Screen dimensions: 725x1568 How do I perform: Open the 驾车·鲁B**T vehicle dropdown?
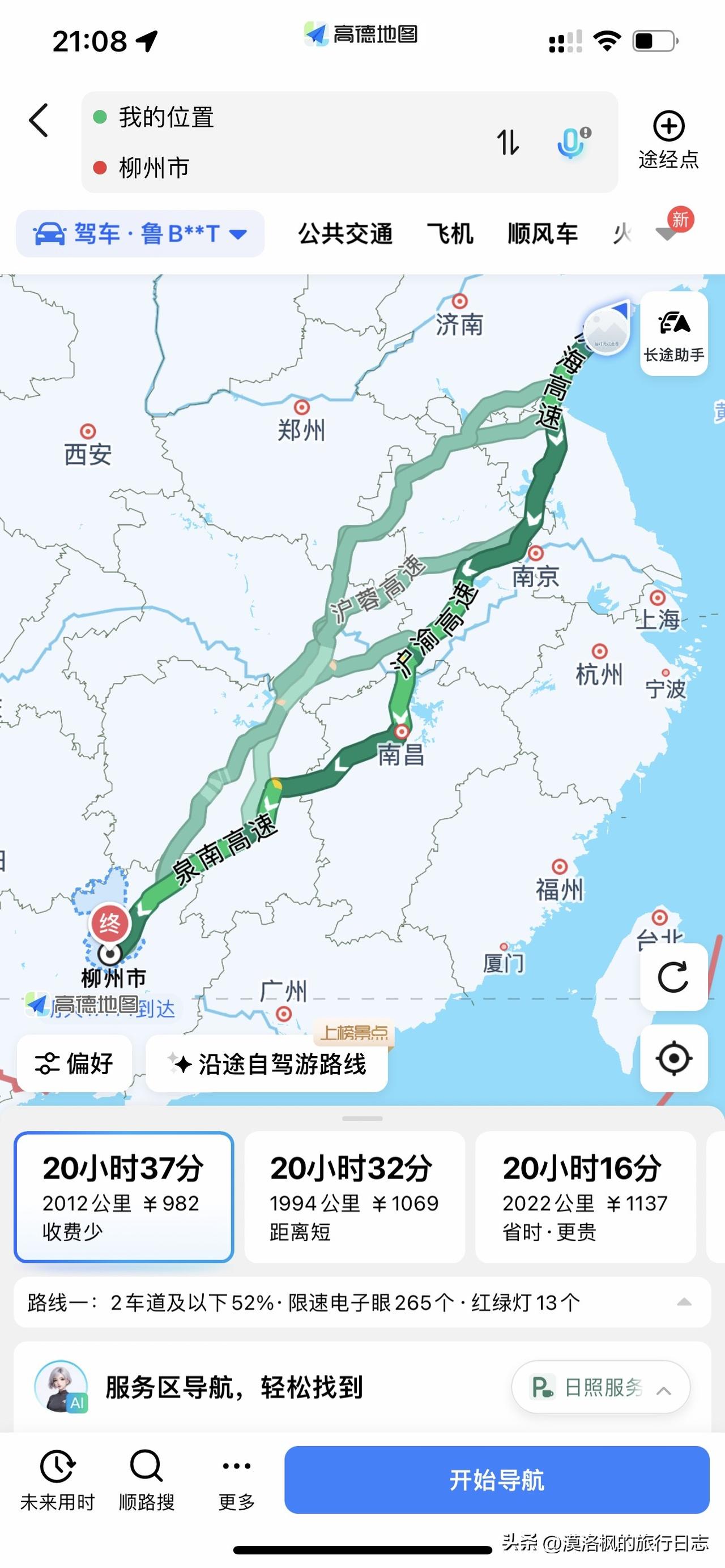[x=140, y=233]
